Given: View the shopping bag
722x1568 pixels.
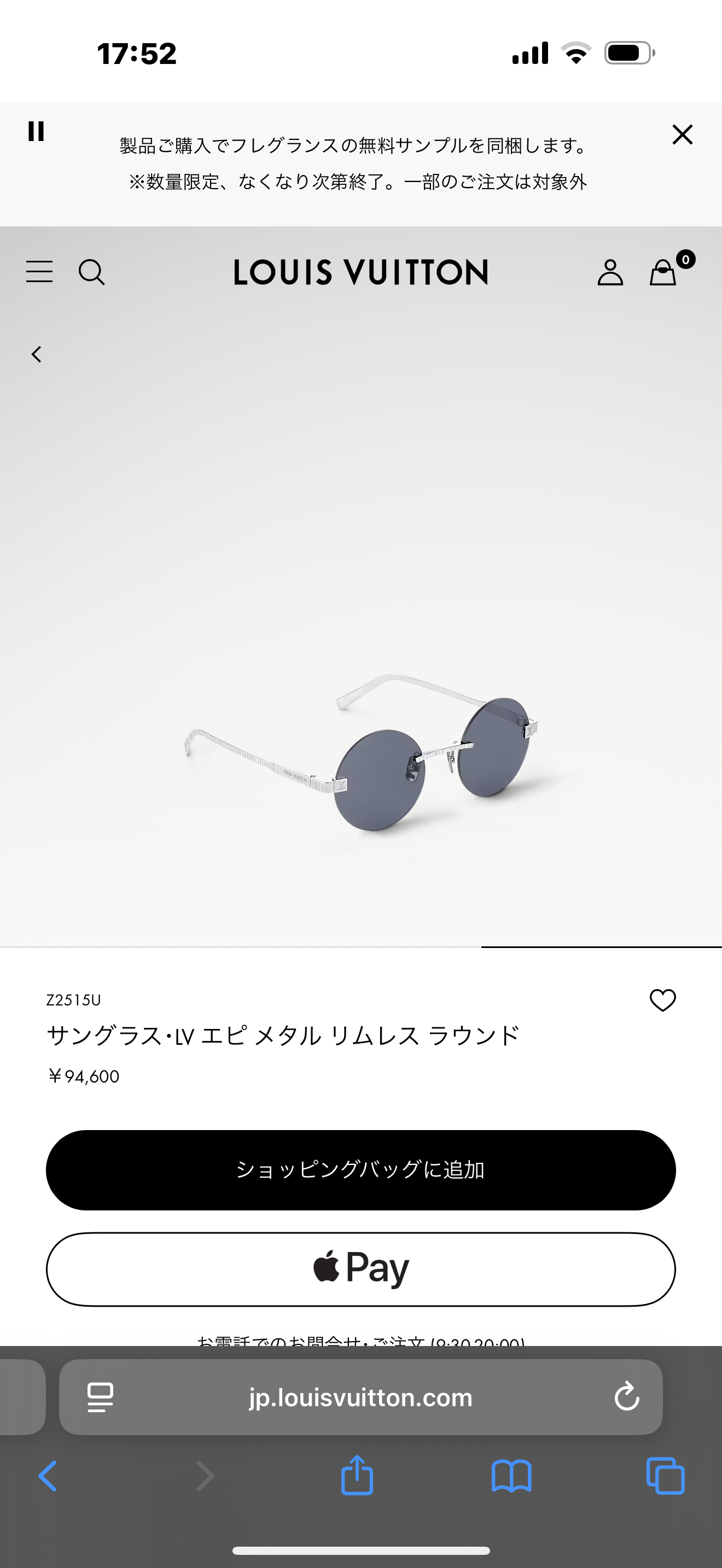Looking at the screenshot, I should pos(664,272).
